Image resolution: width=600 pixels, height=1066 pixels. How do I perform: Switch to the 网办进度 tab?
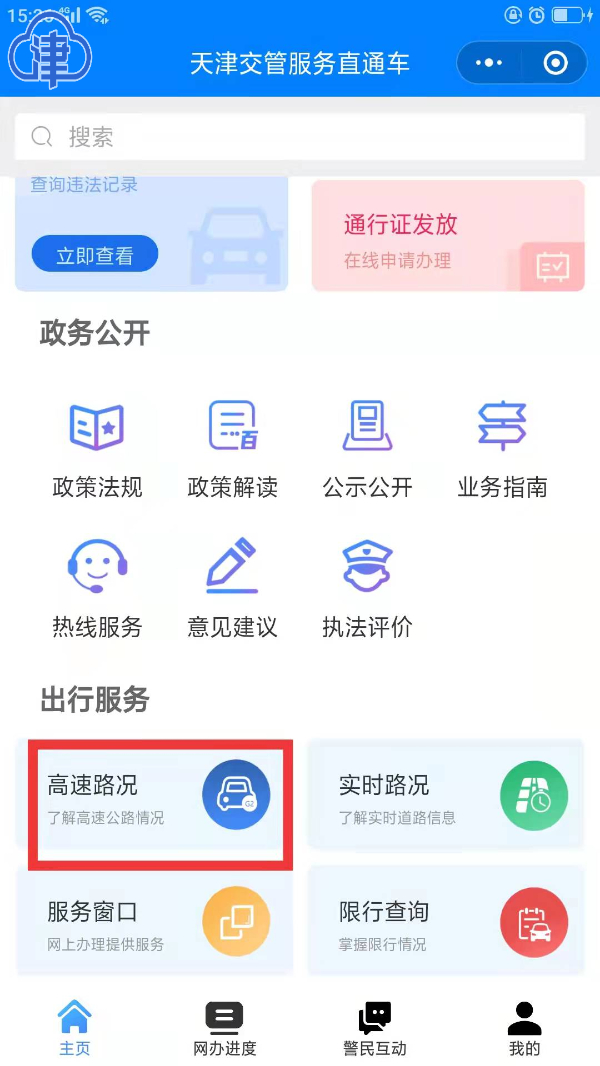(x=225, y=1028)
